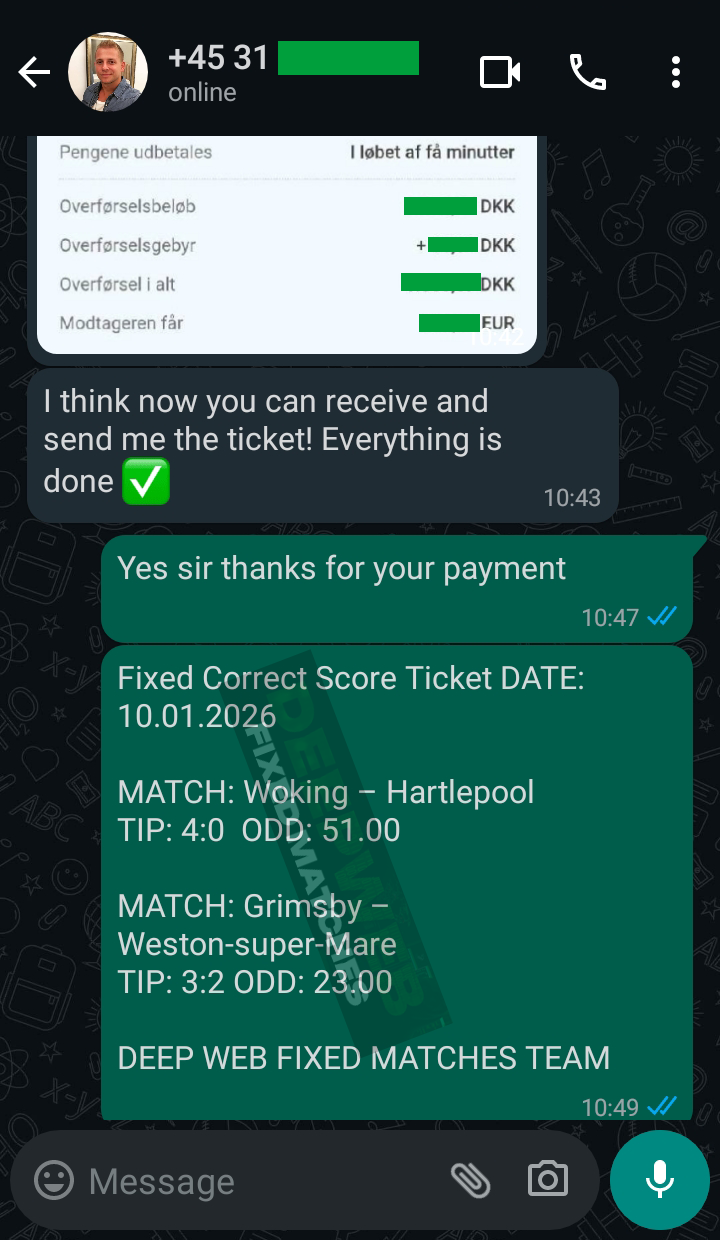Tap the 'Modtageren får' EUR row

click(250, 322)
